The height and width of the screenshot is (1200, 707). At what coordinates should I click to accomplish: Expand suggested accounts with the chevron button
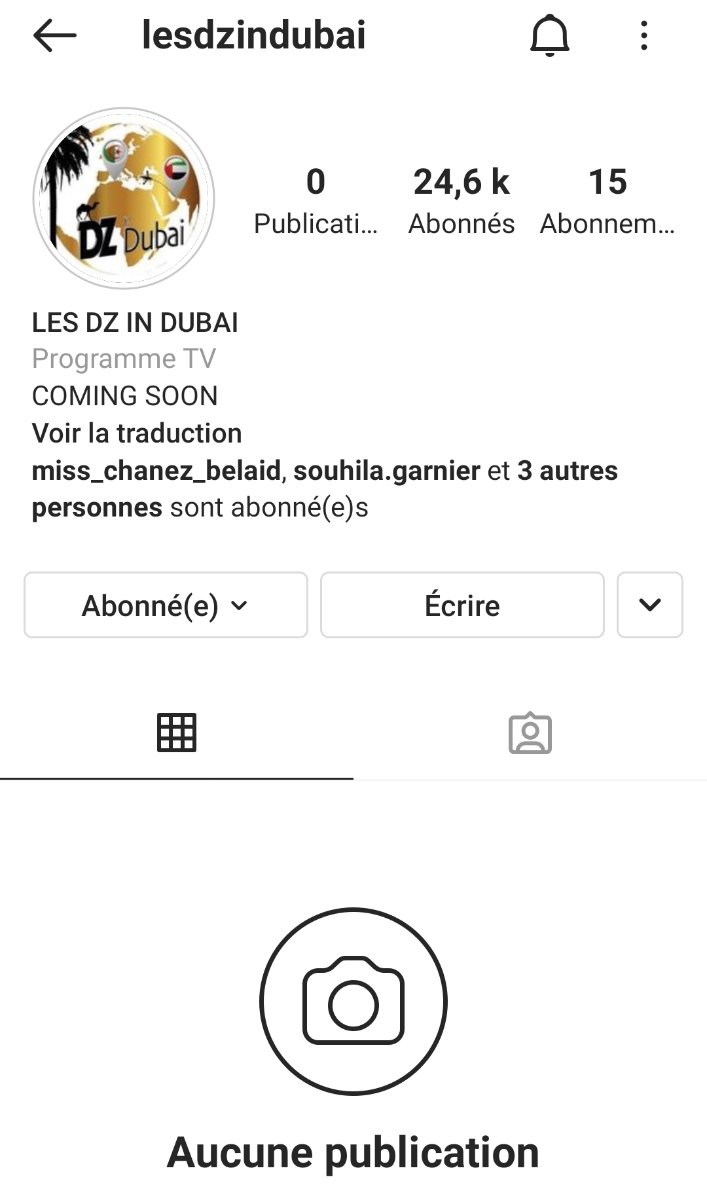[x=650, y=605]
